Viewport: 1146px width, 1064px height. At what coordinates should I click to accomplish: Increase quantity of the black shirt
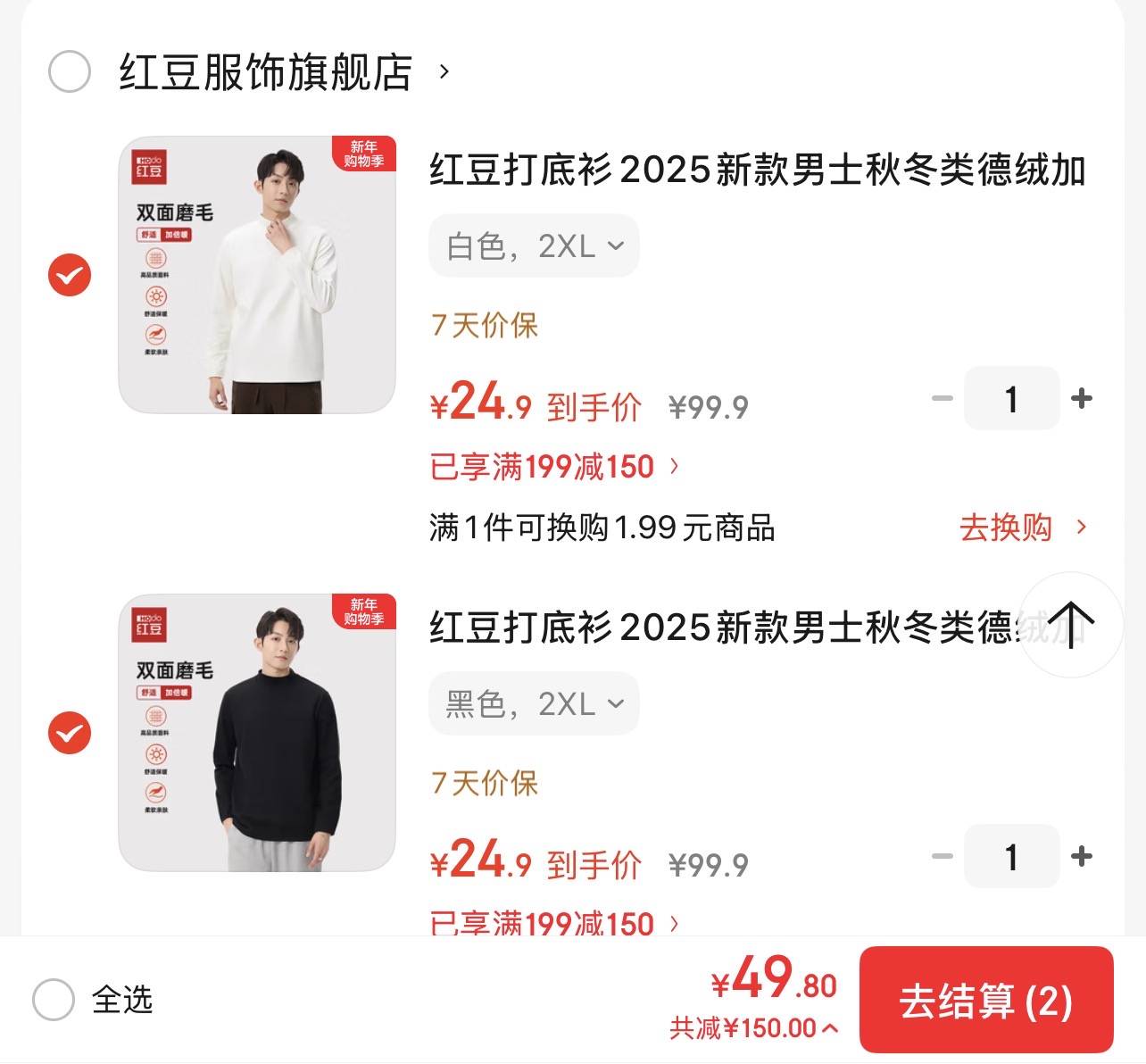click(x=1082, y=856)
